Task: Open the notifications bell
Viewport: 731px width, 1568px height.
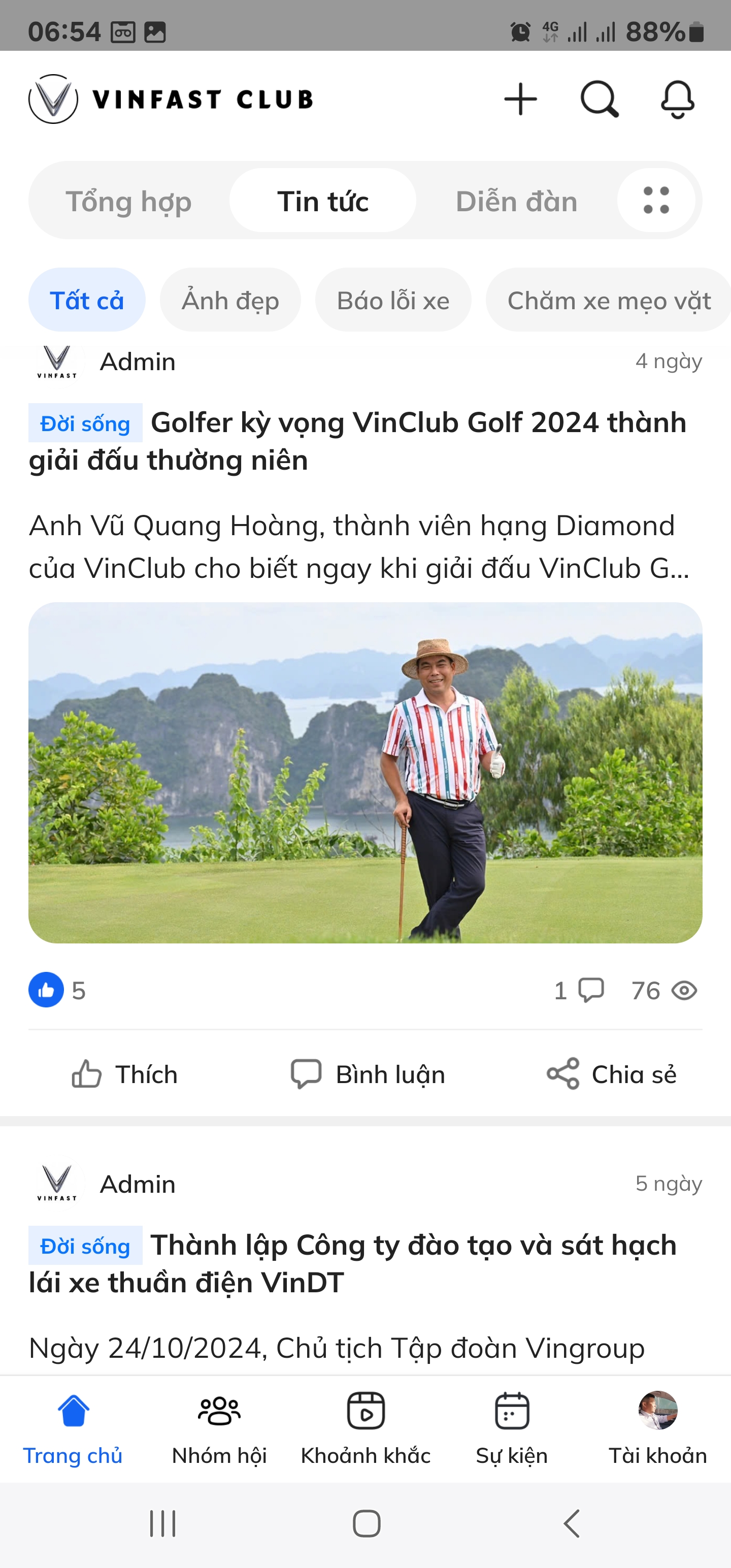Action: pyautogui.click(x=677, y=99)
